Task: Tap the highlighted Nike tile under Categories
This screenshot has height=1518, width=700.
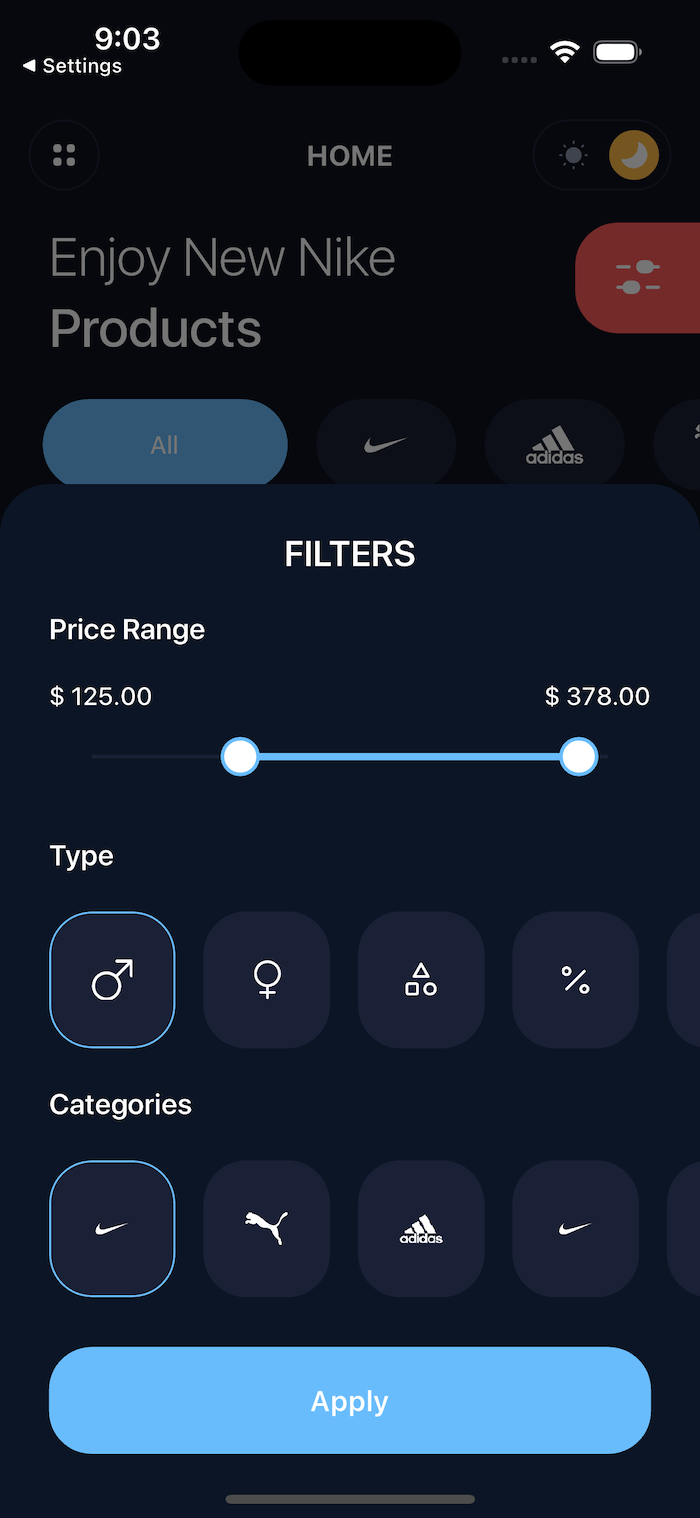Action: [x=112, y=1228]
